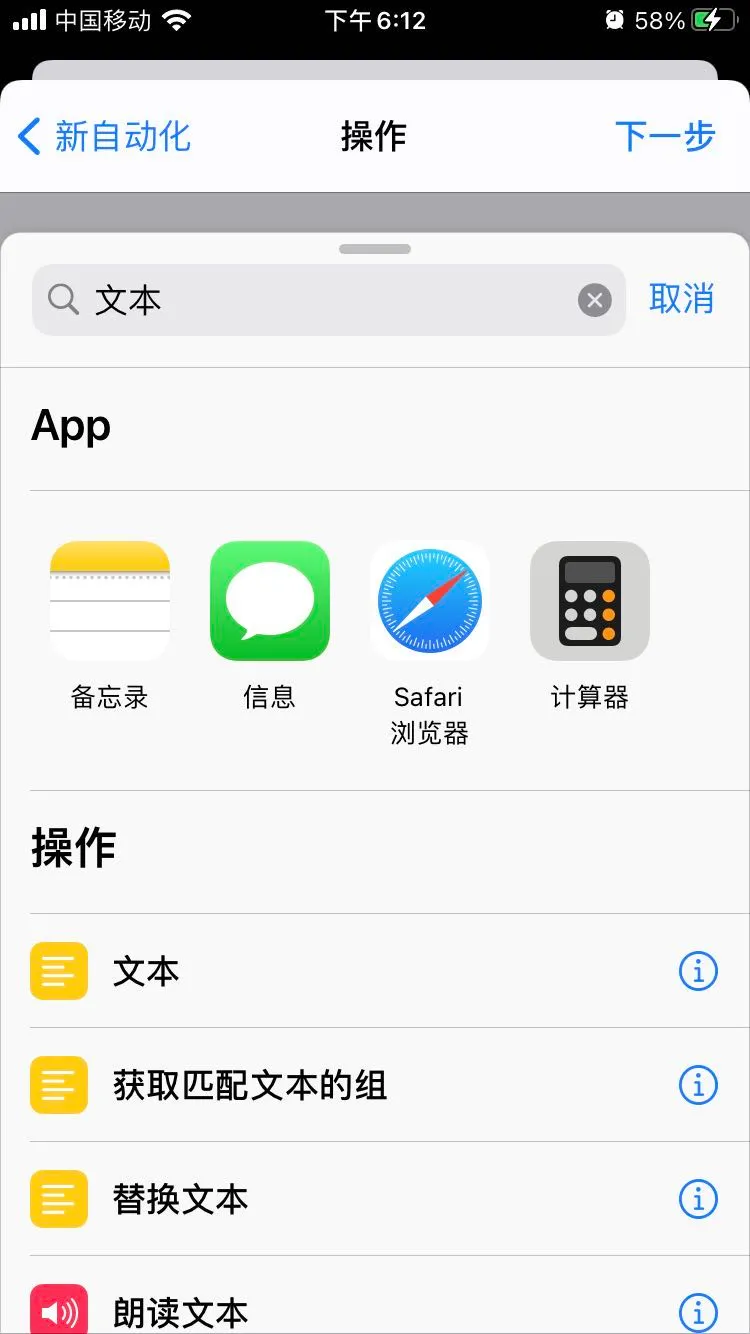The width and height of the screenshot is (750, 1334).
Task: Show info for the 文本 action
Action: [698, 971]
